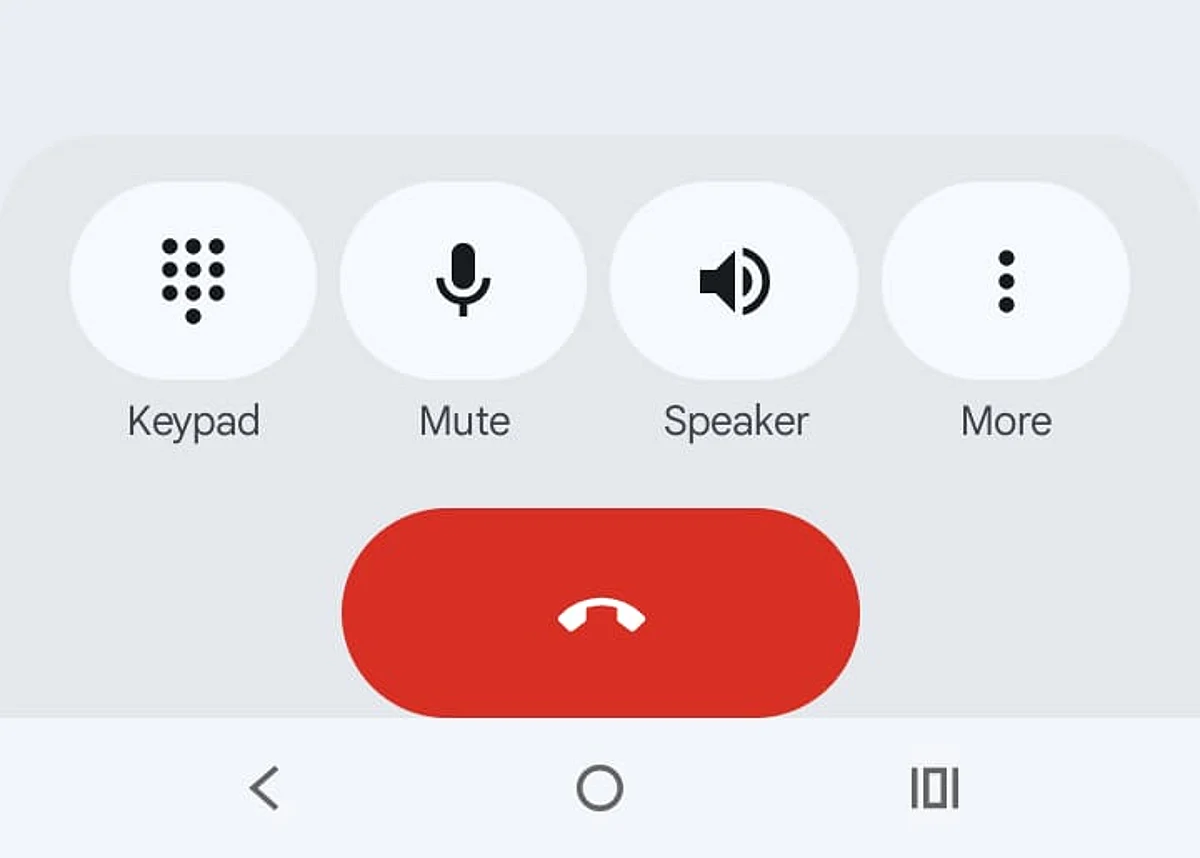Open More call options
The image size is (1200, 858).
[1006, 280]
